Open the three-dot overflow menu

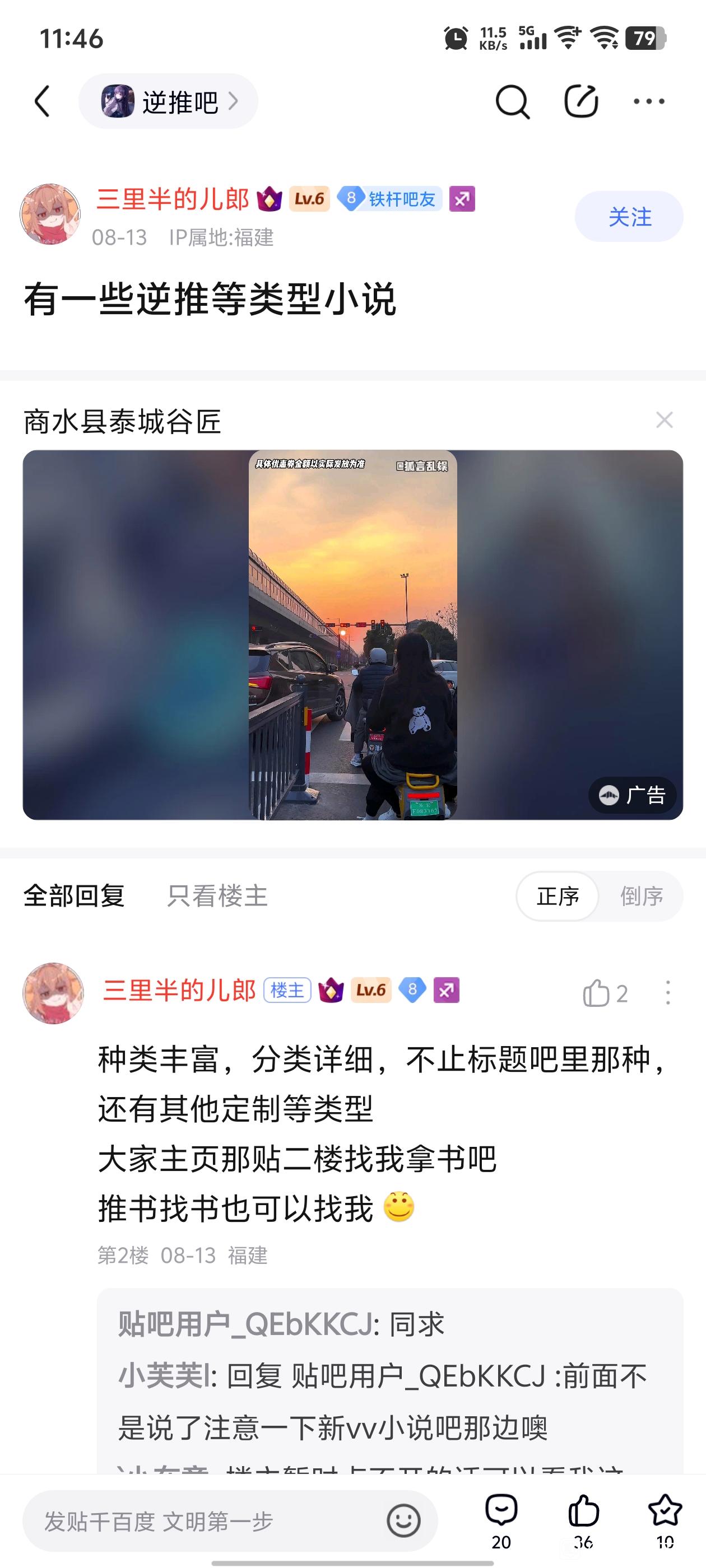pyautogui.click(x=649, y=102)
